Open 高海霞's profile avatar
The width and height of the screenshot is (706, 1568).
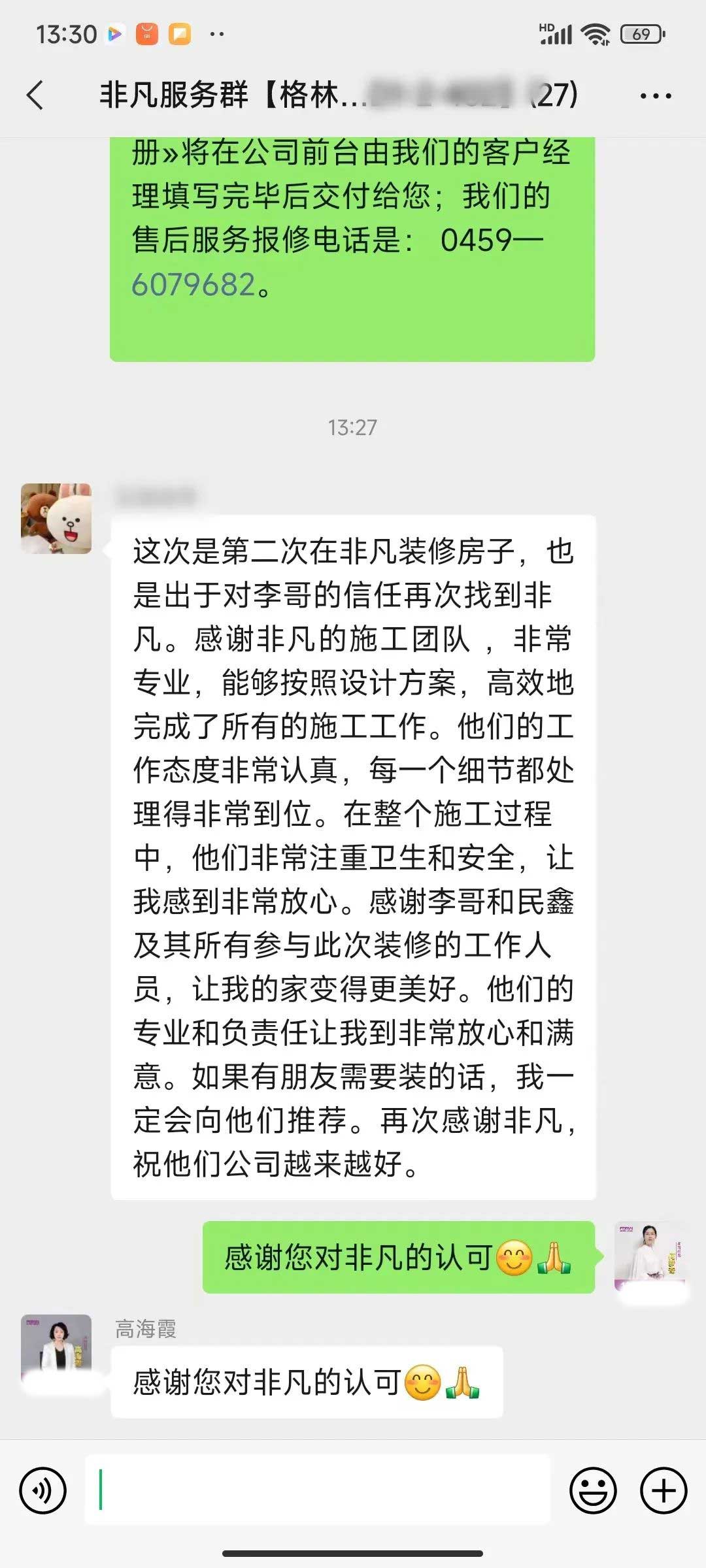[56, 1348]
